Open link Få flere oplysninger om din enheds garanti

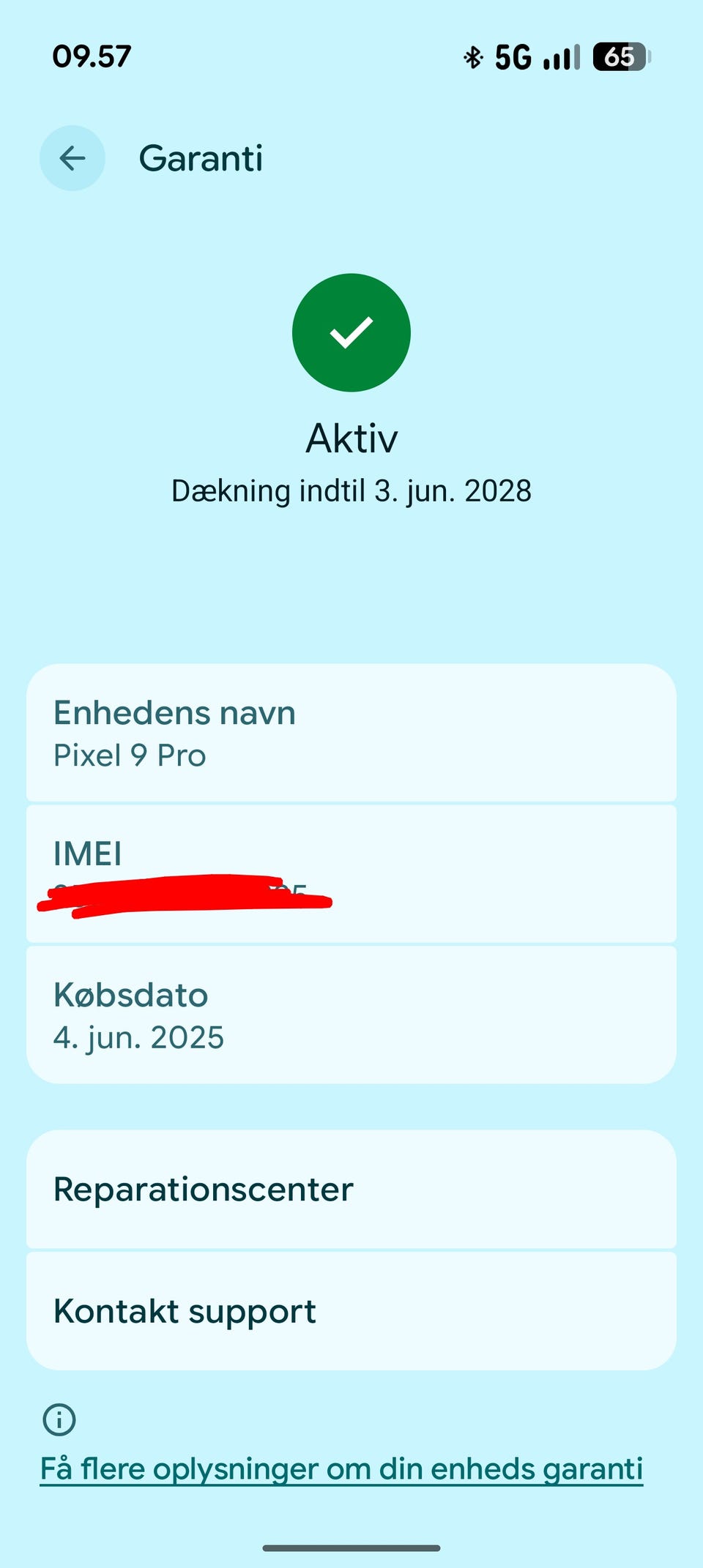(x=341, y=1468)
